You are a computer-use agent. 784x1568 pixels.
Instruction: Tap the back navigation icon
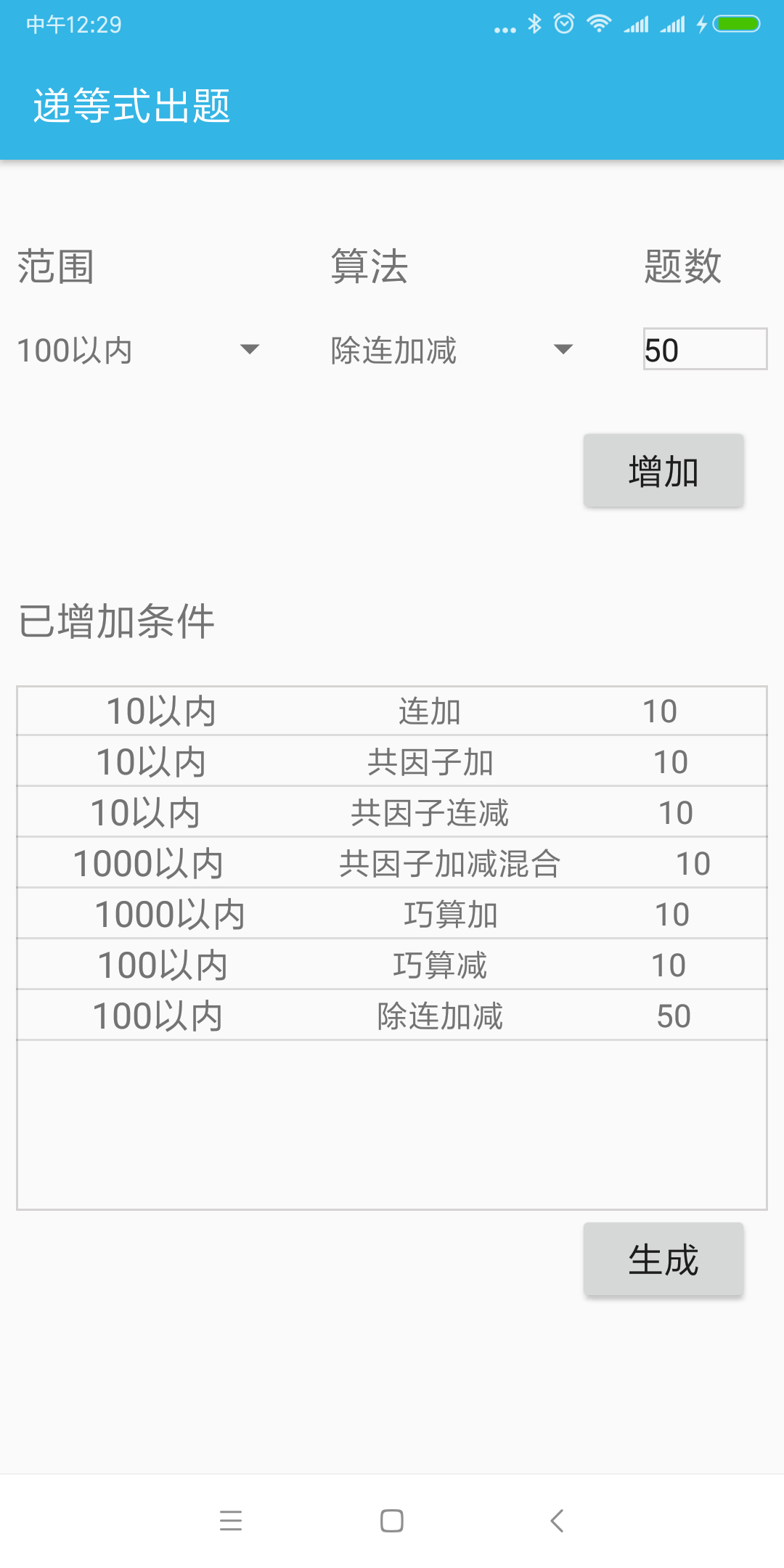click(x=556, y=1521)
